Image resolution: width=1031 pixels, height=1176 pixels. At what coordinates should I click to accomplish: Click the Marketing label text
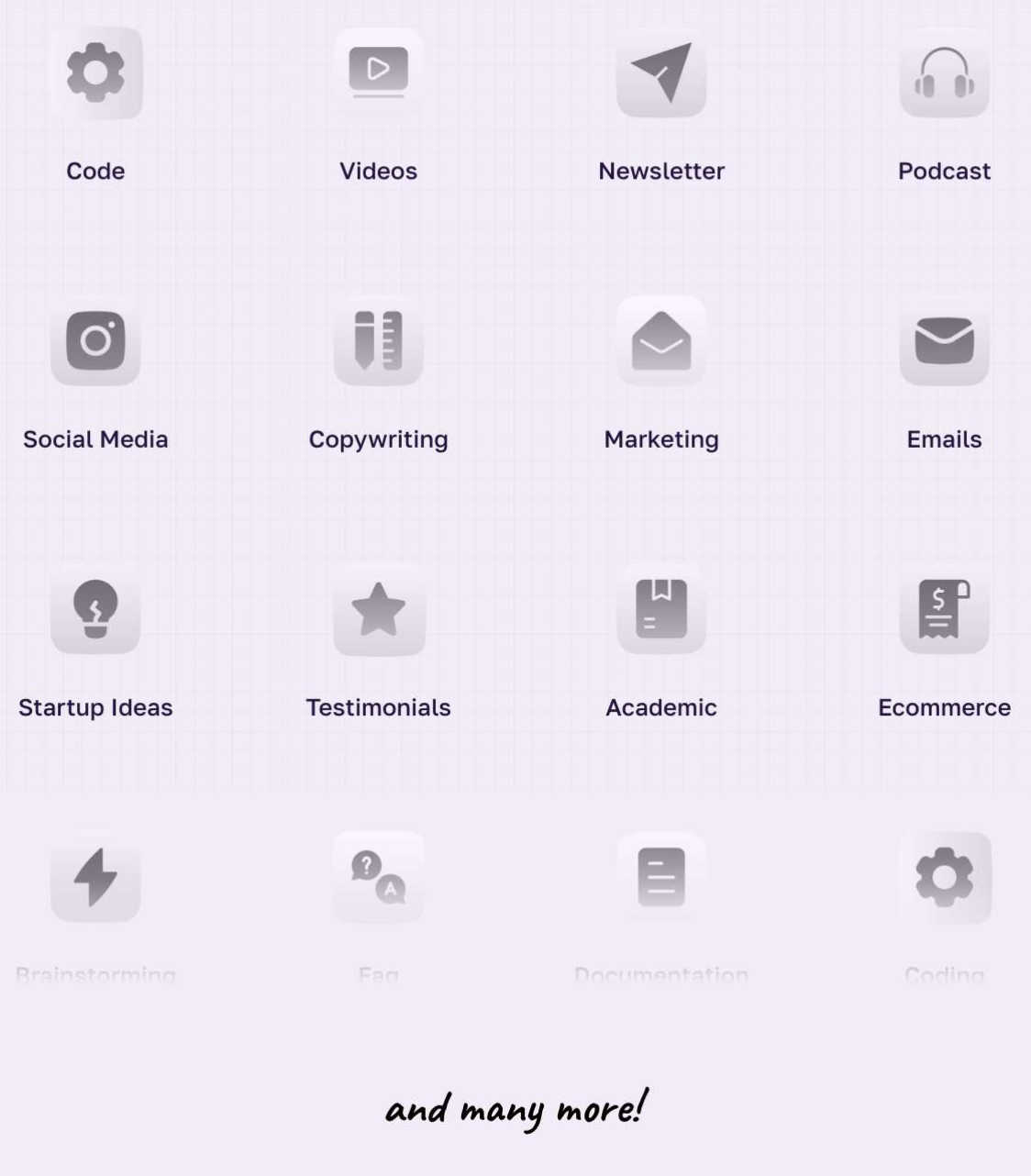(x=661, y=439)
